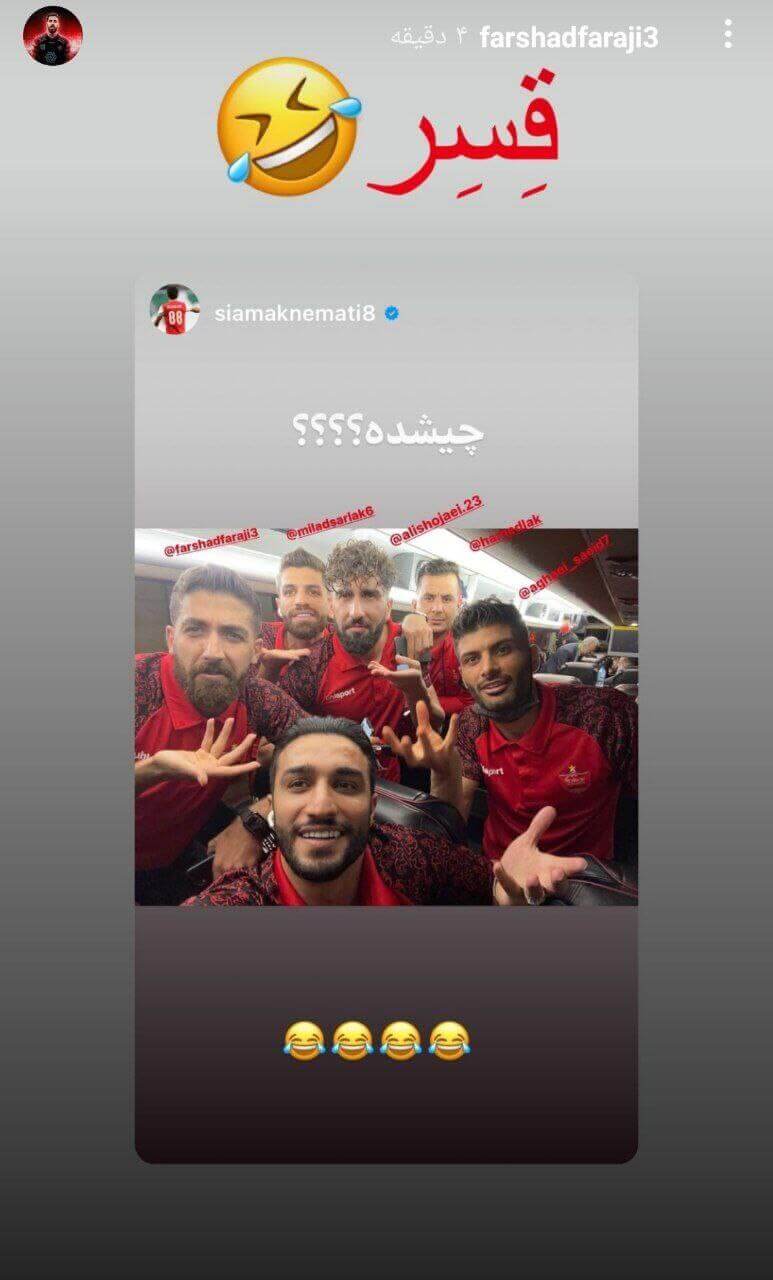Open the reshared story from siamaknemati8
Screen dimensions: 773x1280
click(386, 716)
